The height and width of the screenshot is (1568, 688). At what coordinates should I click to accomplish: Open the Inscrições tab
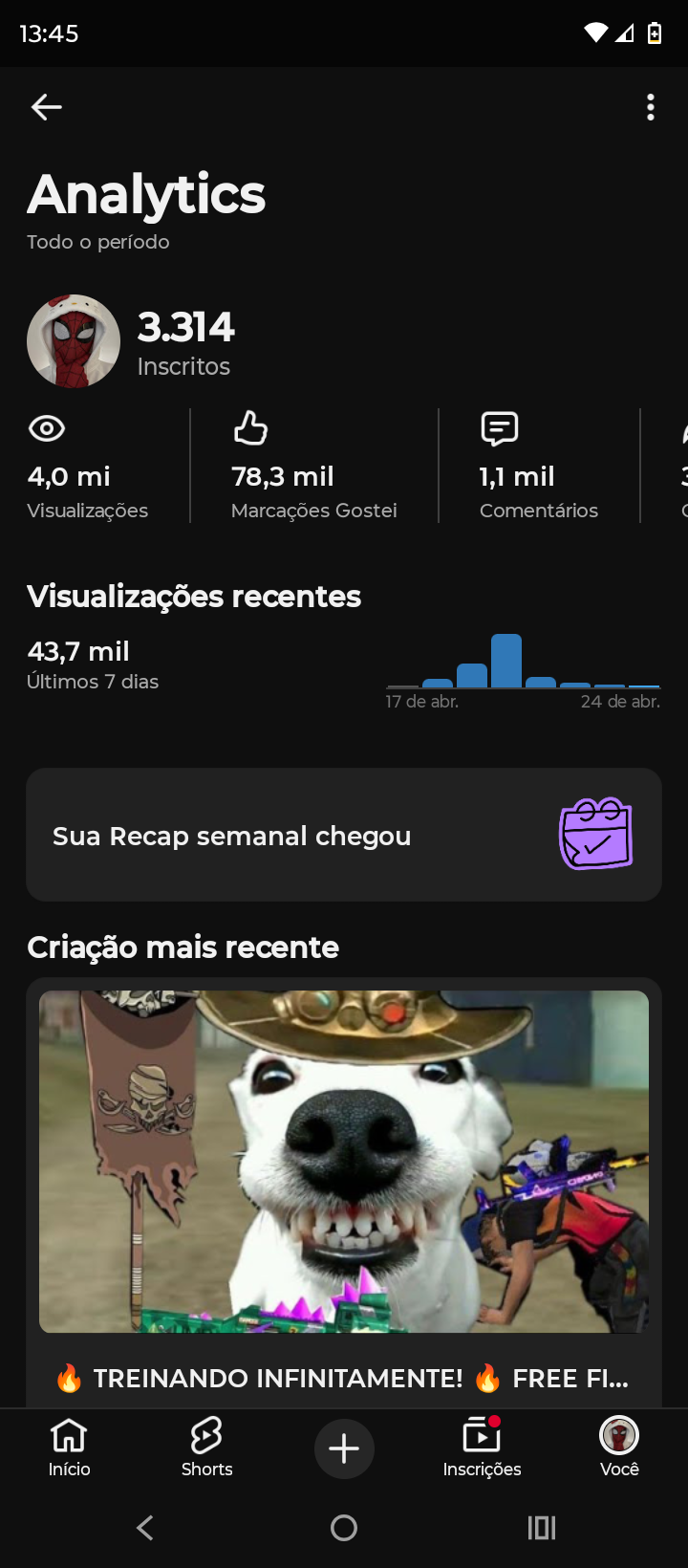(x=482, y=1448)
